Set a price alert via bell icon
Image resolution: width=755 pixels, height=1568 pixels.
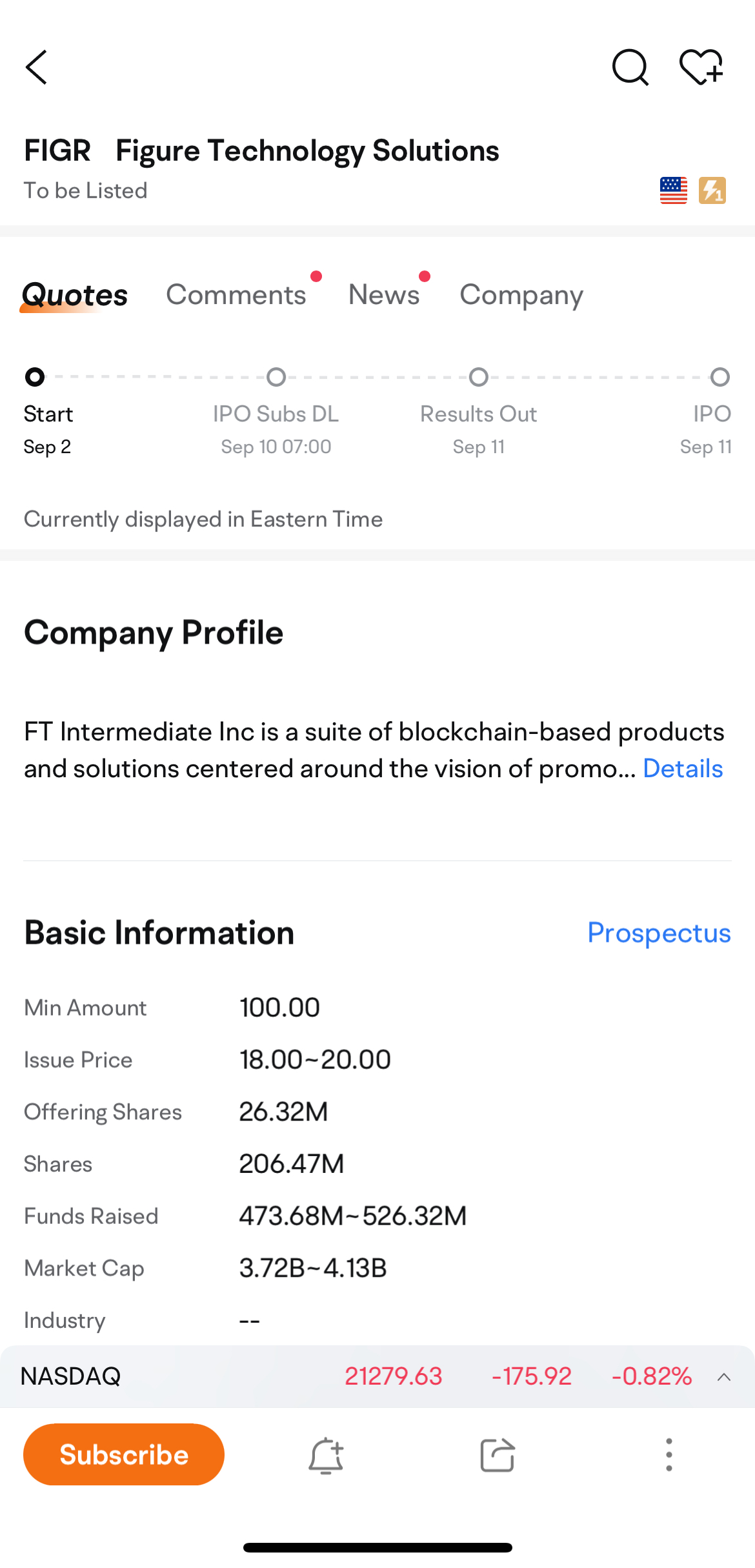pyautogui.click(x=325, y=1454)
